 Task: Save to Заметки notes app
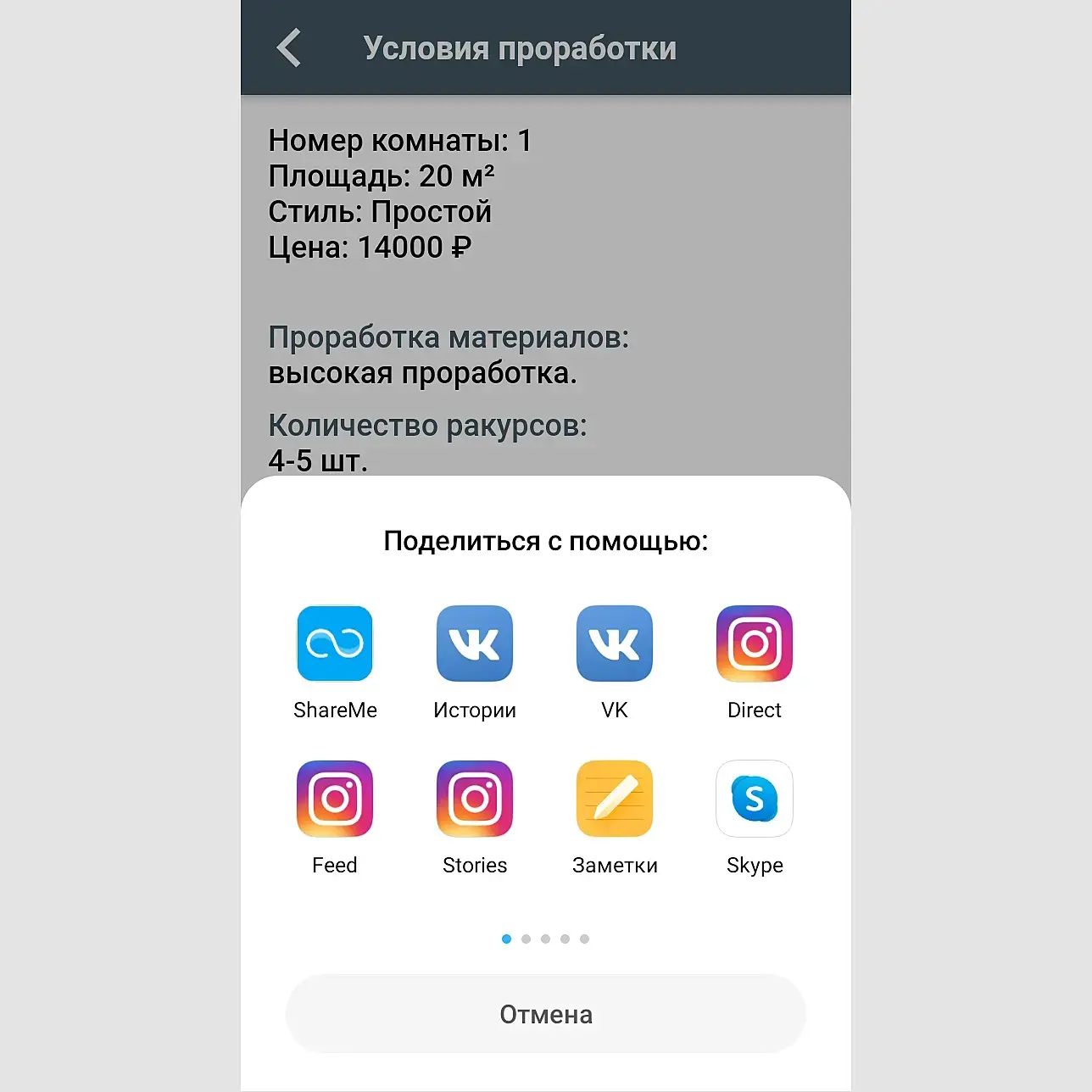(x=615, y=799)
